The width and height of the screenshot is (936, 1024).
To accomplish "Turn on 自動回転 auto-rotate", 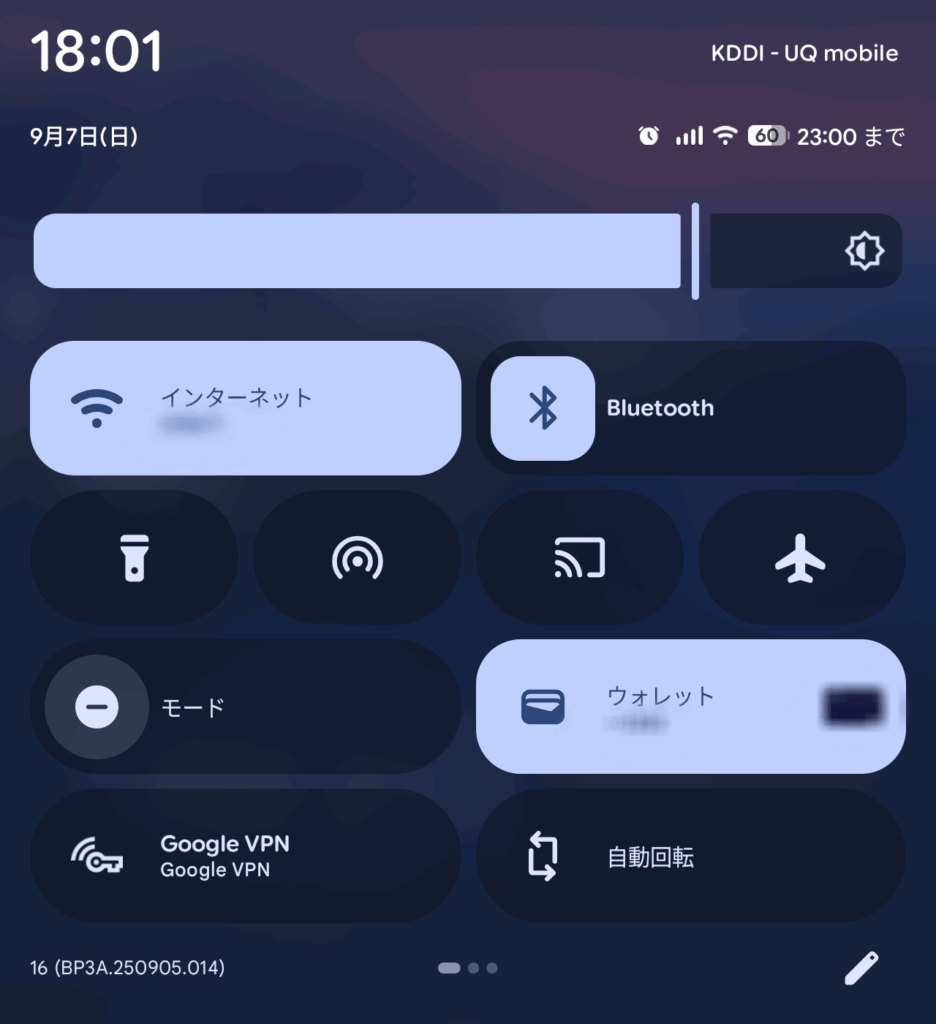I will coord(690,856).
